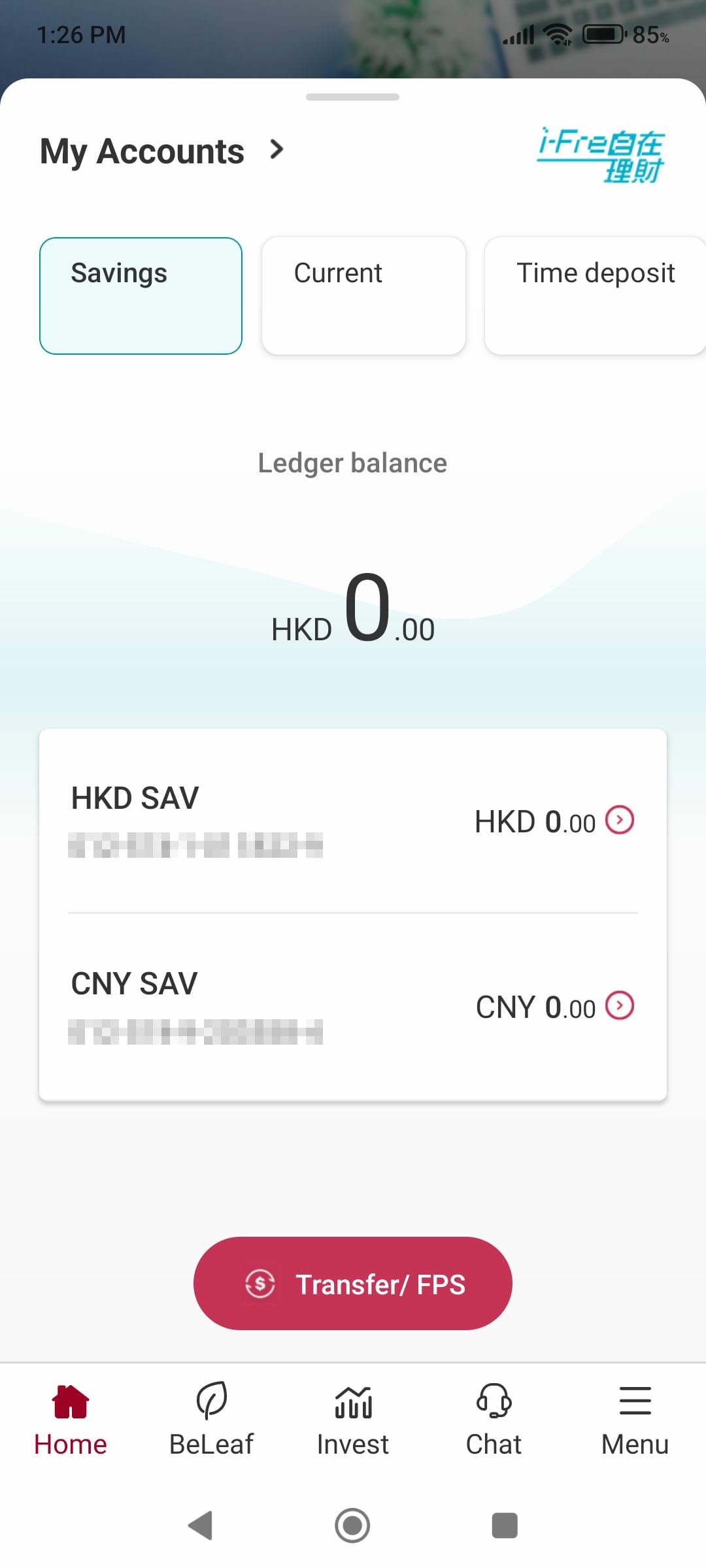Tap the system back button
706x1568 pixels.
[201, 1526]
